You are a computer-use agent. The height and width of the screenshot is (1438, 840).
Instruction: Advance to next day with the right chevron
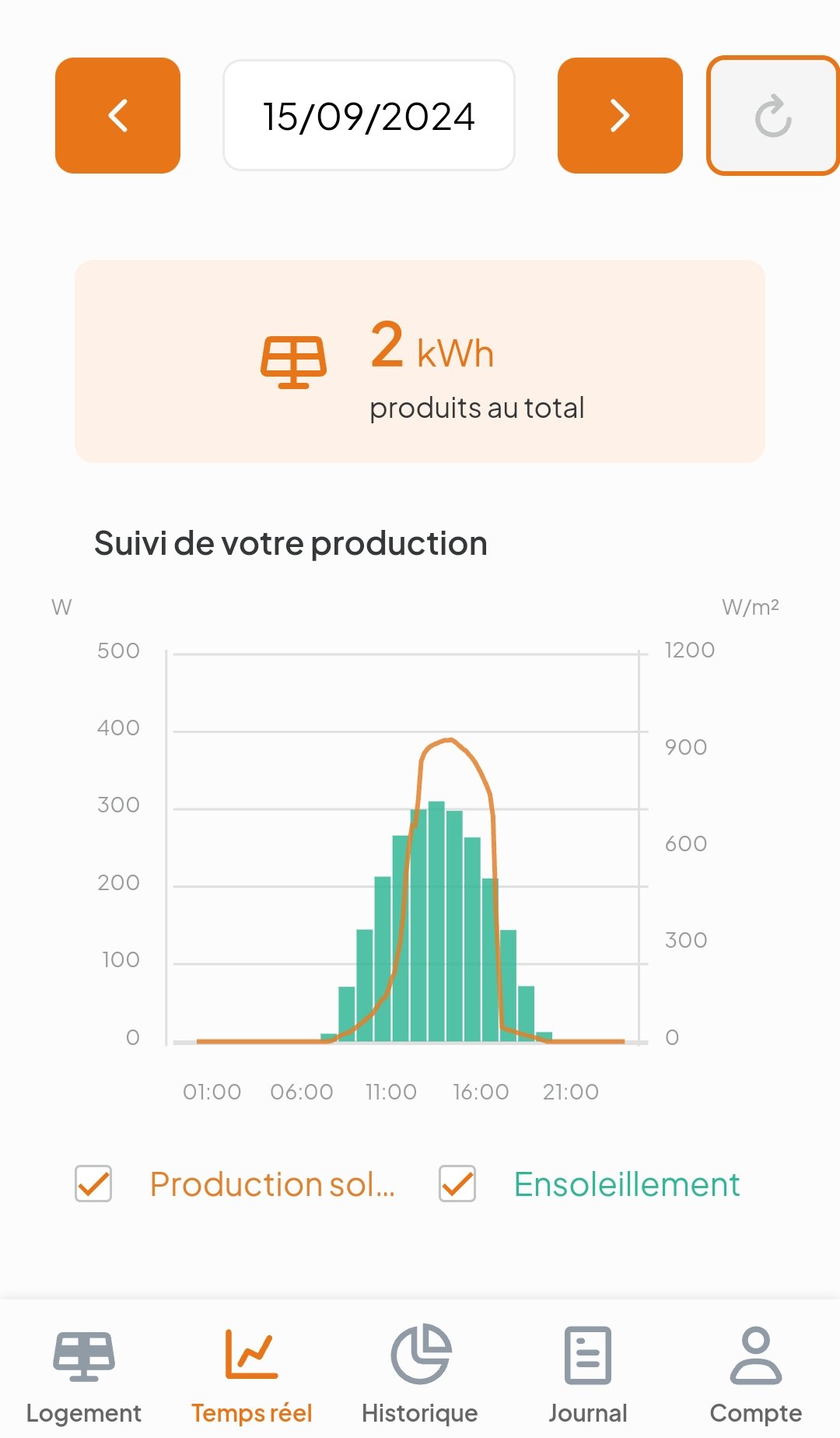pos(618,116)
